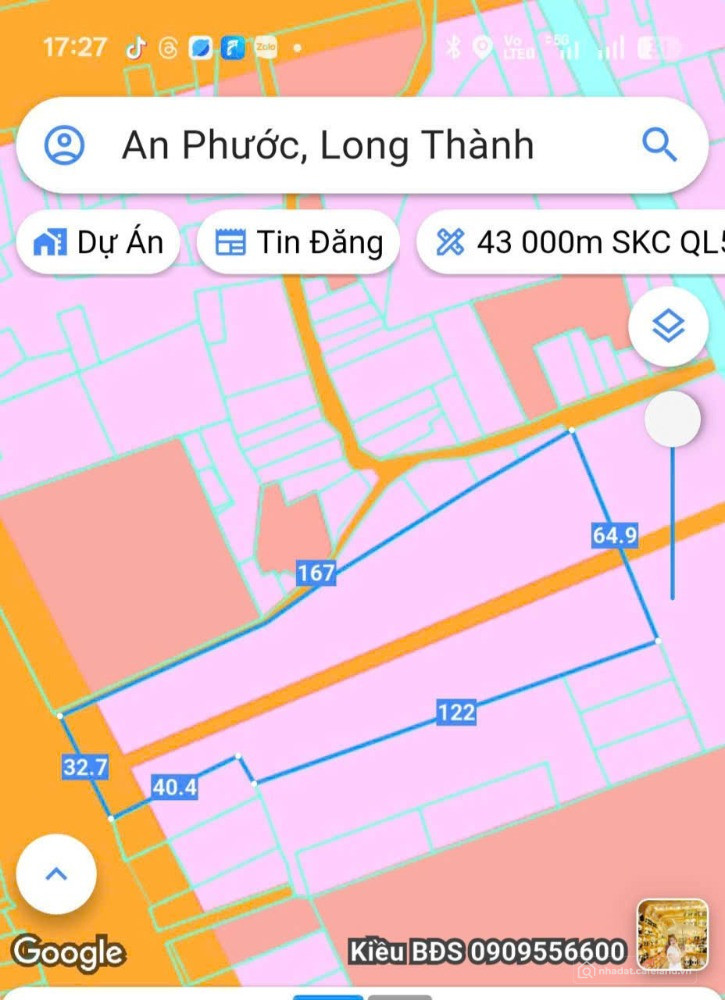Expand the bottom panel with up arrow
The height and width of the screenshot is (1000, 725).
pos(56,874)
